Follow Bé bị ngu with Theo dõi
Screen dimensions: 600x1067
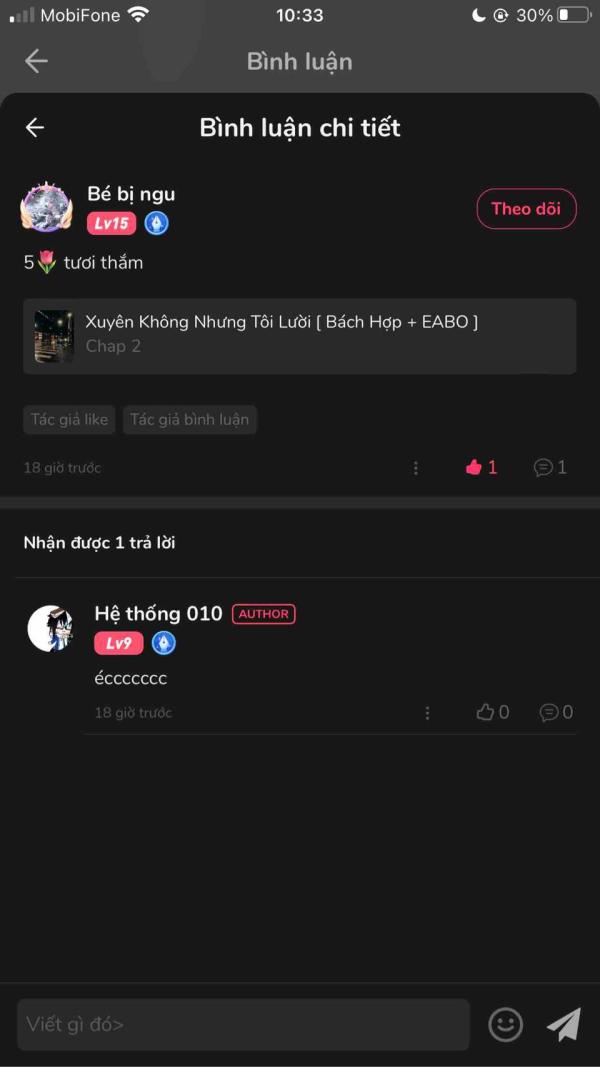click(526, 208)
